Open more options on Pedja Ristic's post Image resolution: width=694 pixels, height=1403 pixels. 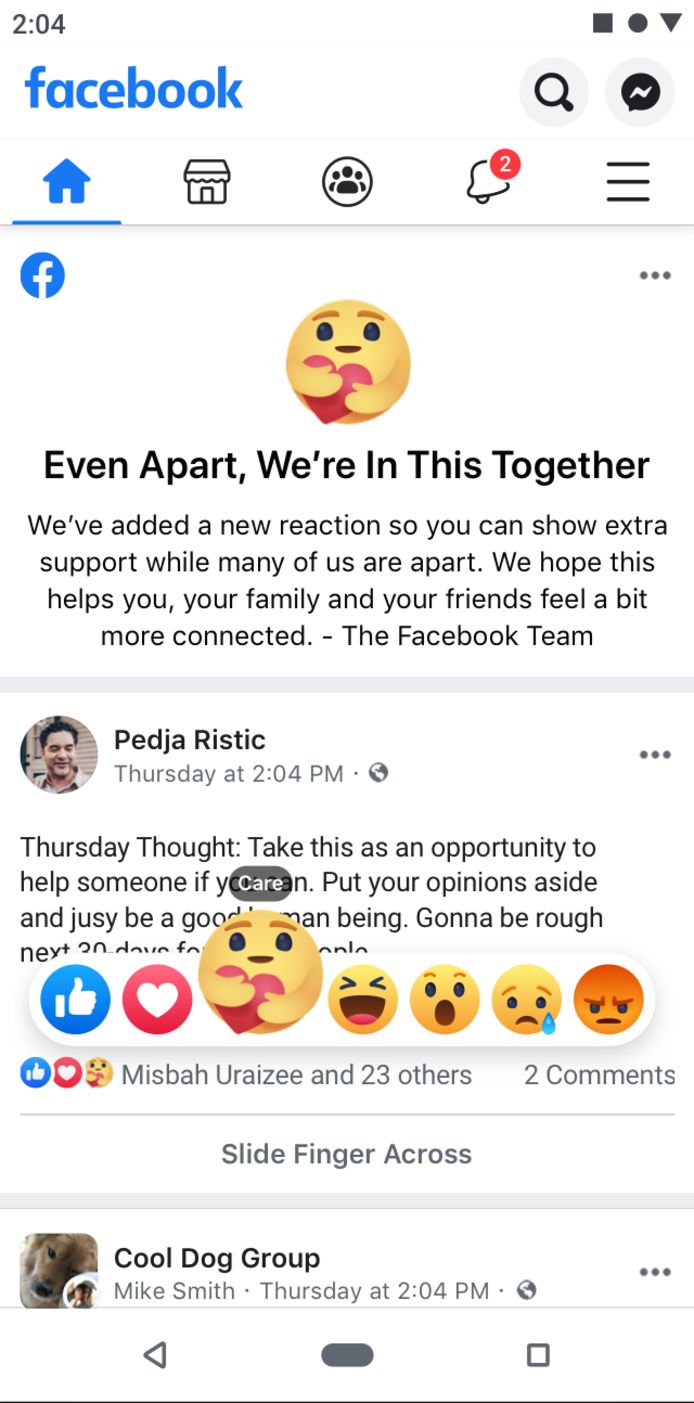[x=655, y=755]
